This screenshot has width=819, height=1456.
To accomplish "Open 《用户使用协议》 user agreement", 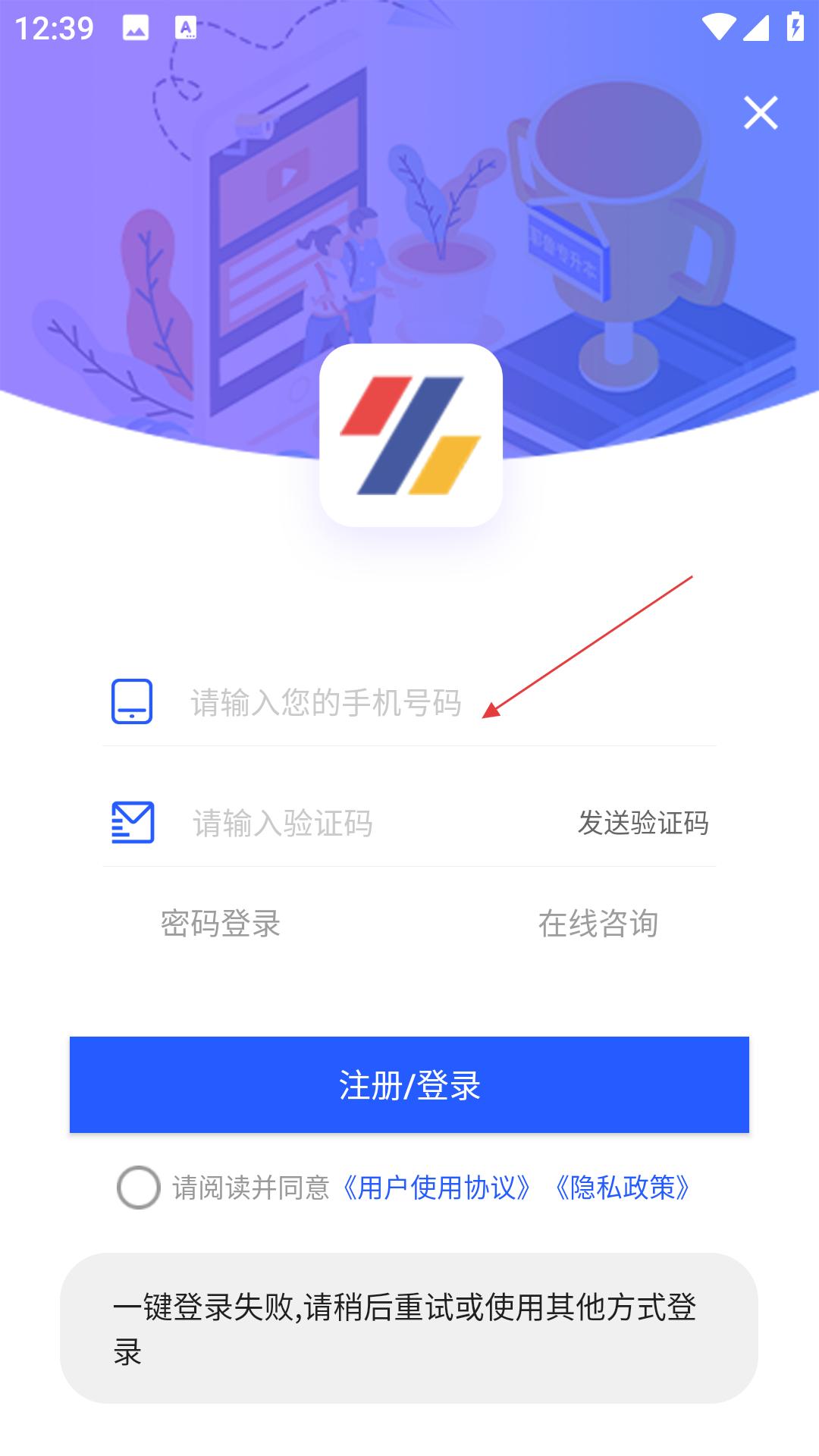I will click(x=435, y=1188).
